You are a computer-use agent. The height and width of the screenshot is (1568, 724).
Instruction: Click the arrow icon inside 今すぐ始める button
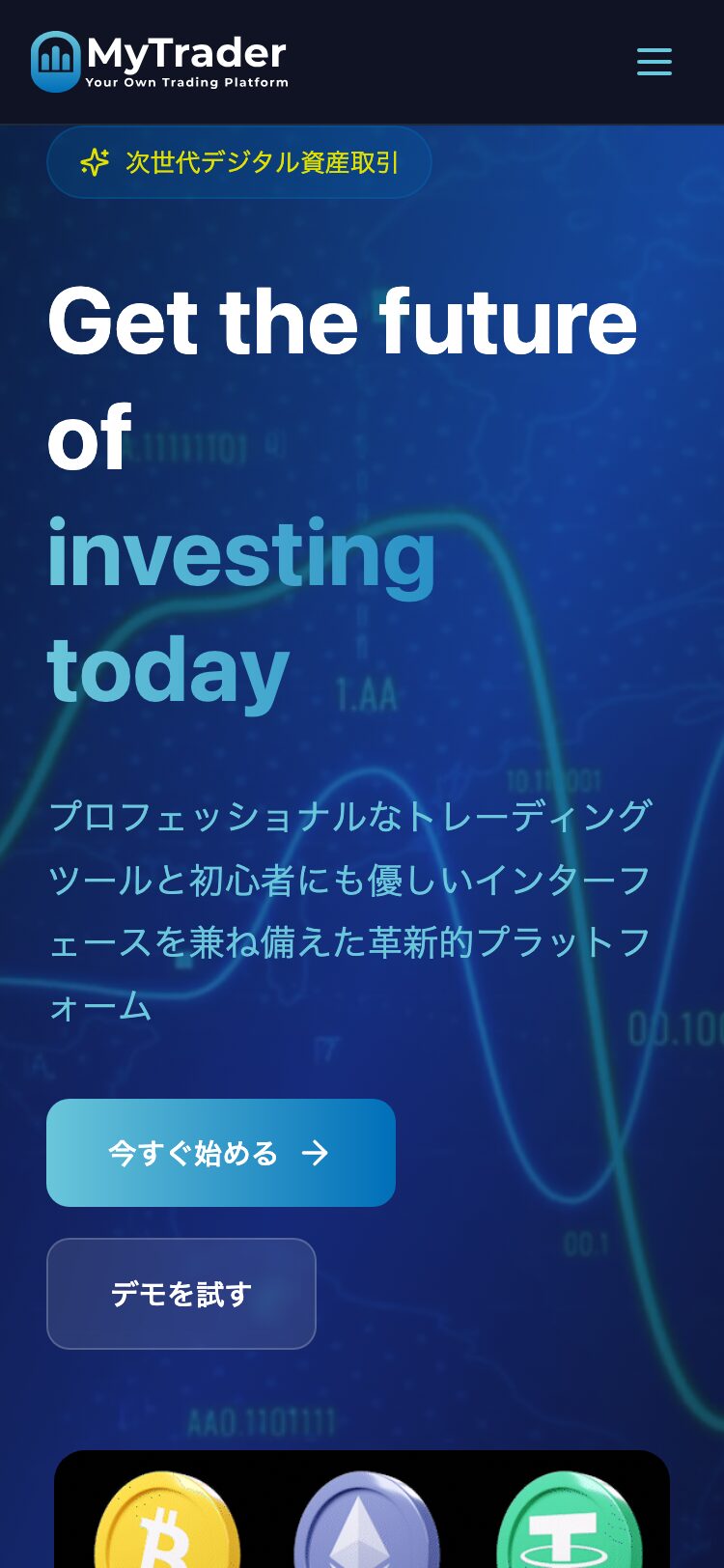tap(316, 1152)
